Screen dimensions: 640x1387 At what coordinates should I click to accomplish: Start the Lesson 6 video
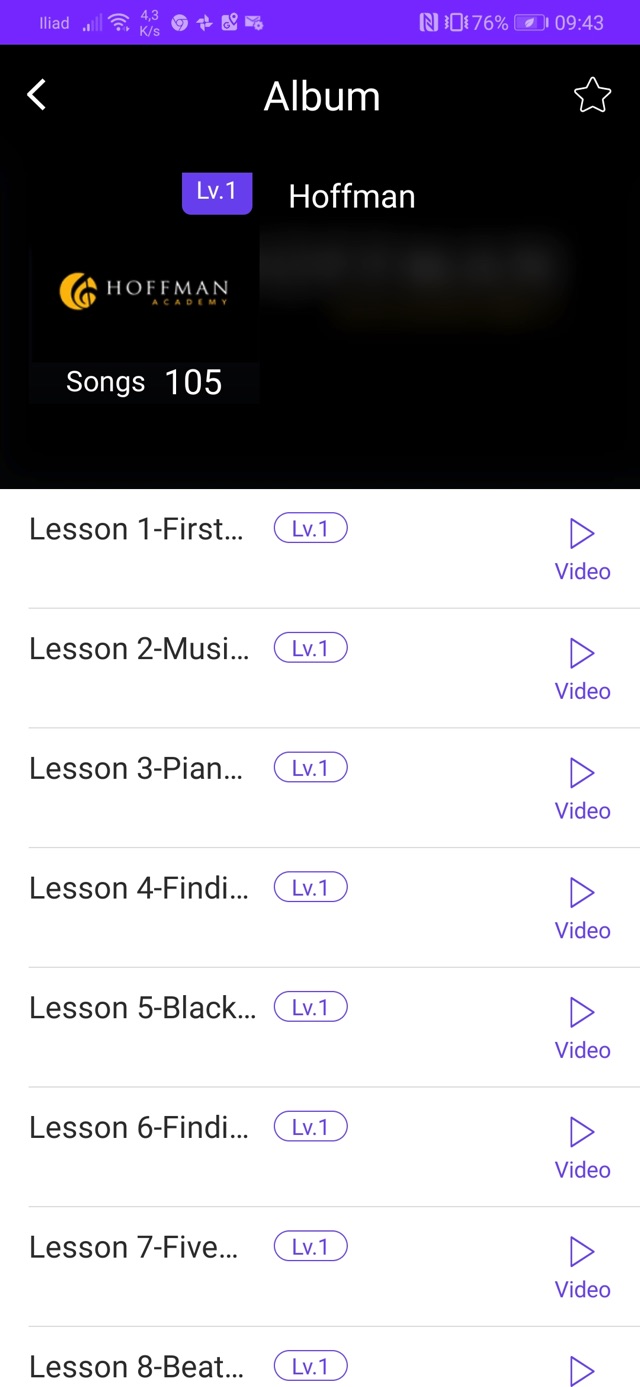tap(582, 1146)
